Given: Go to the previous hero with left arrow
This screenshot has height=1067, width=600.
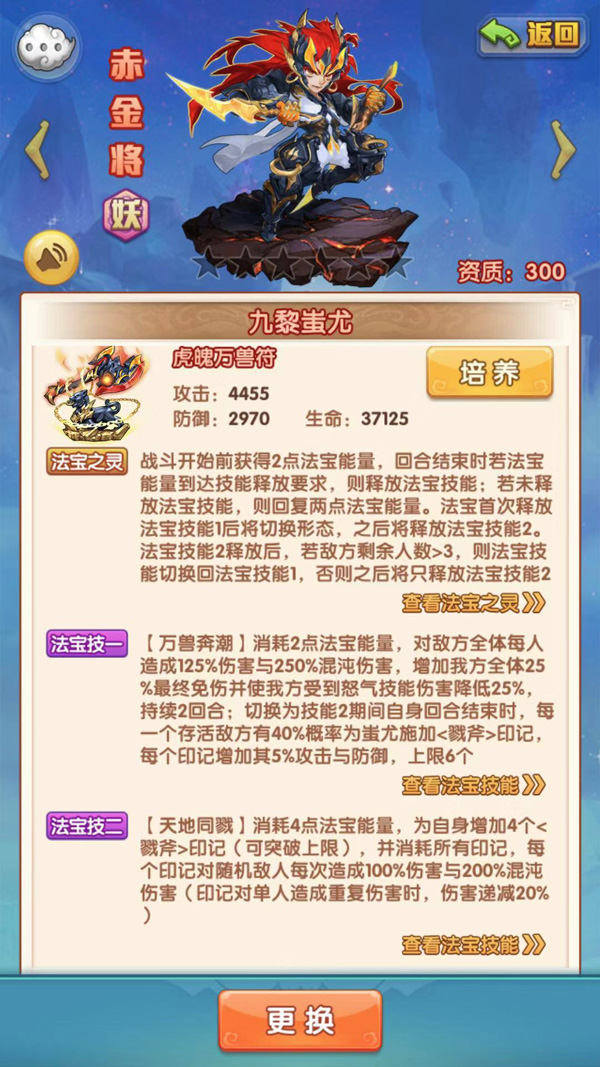Looking at the screenshot, I should pos(37,151).
